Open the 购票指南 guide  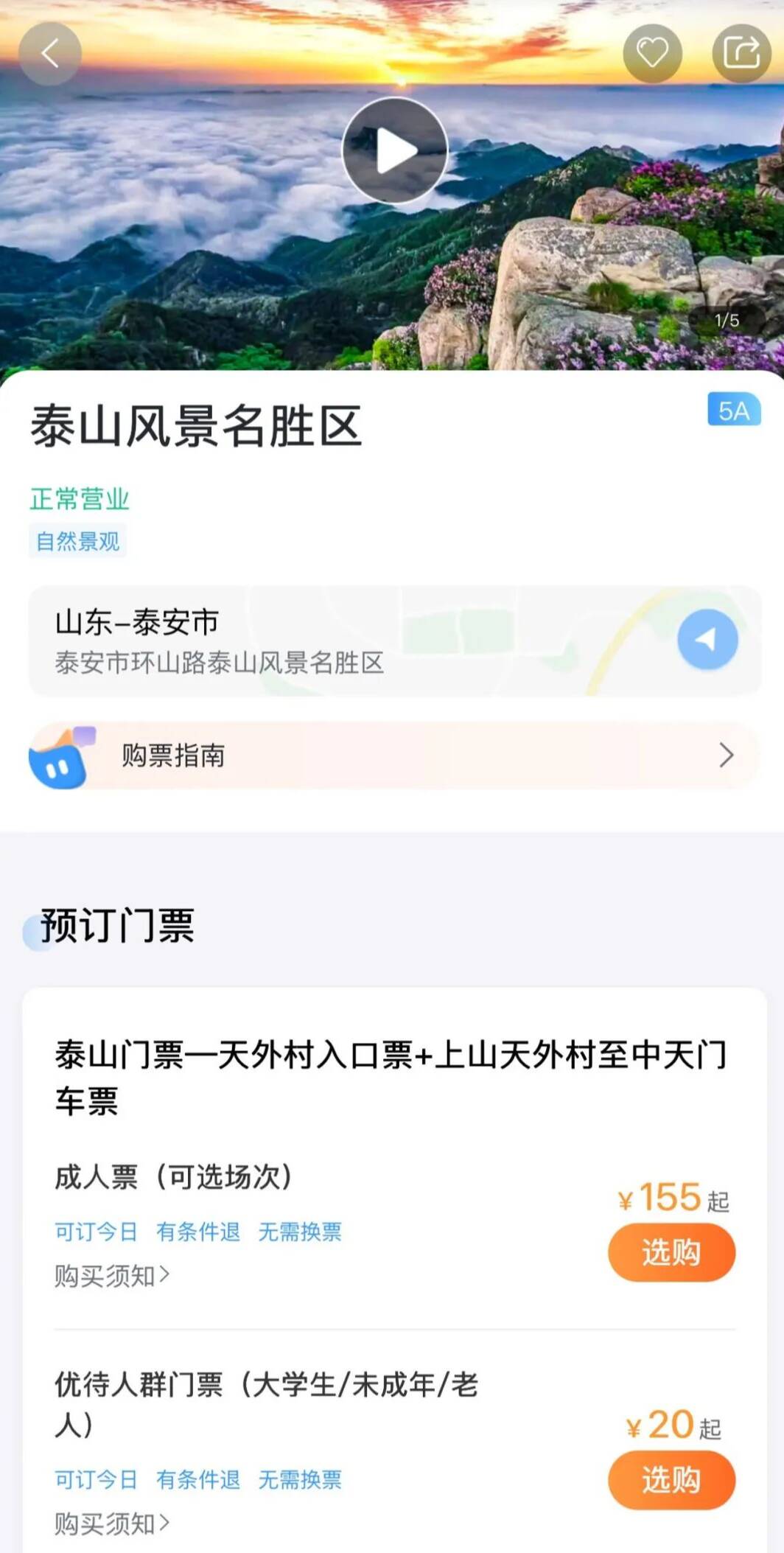coord(393,755)
